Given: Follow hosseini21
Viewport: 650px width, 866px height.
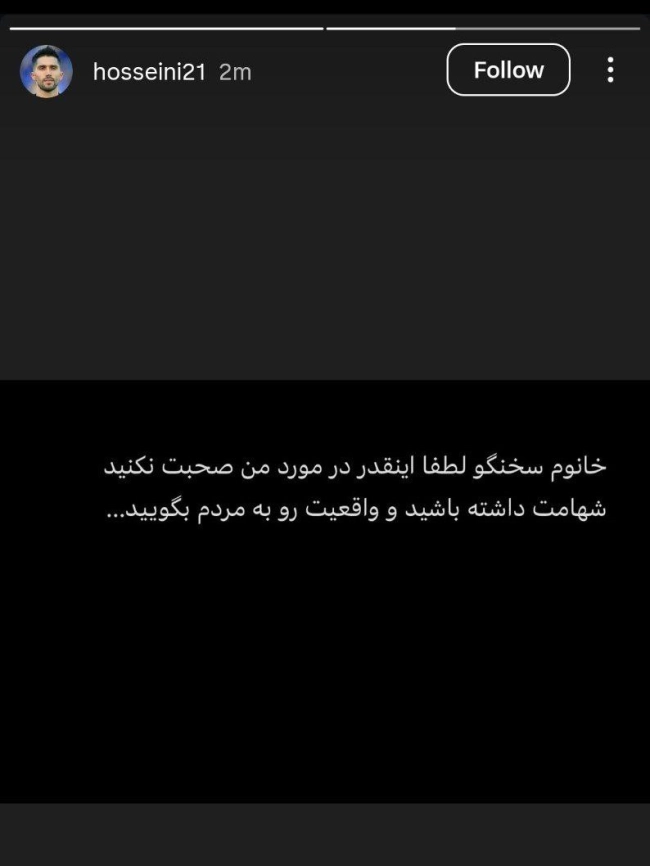Looking at the screenshot, I should click(x=508, y=70).
